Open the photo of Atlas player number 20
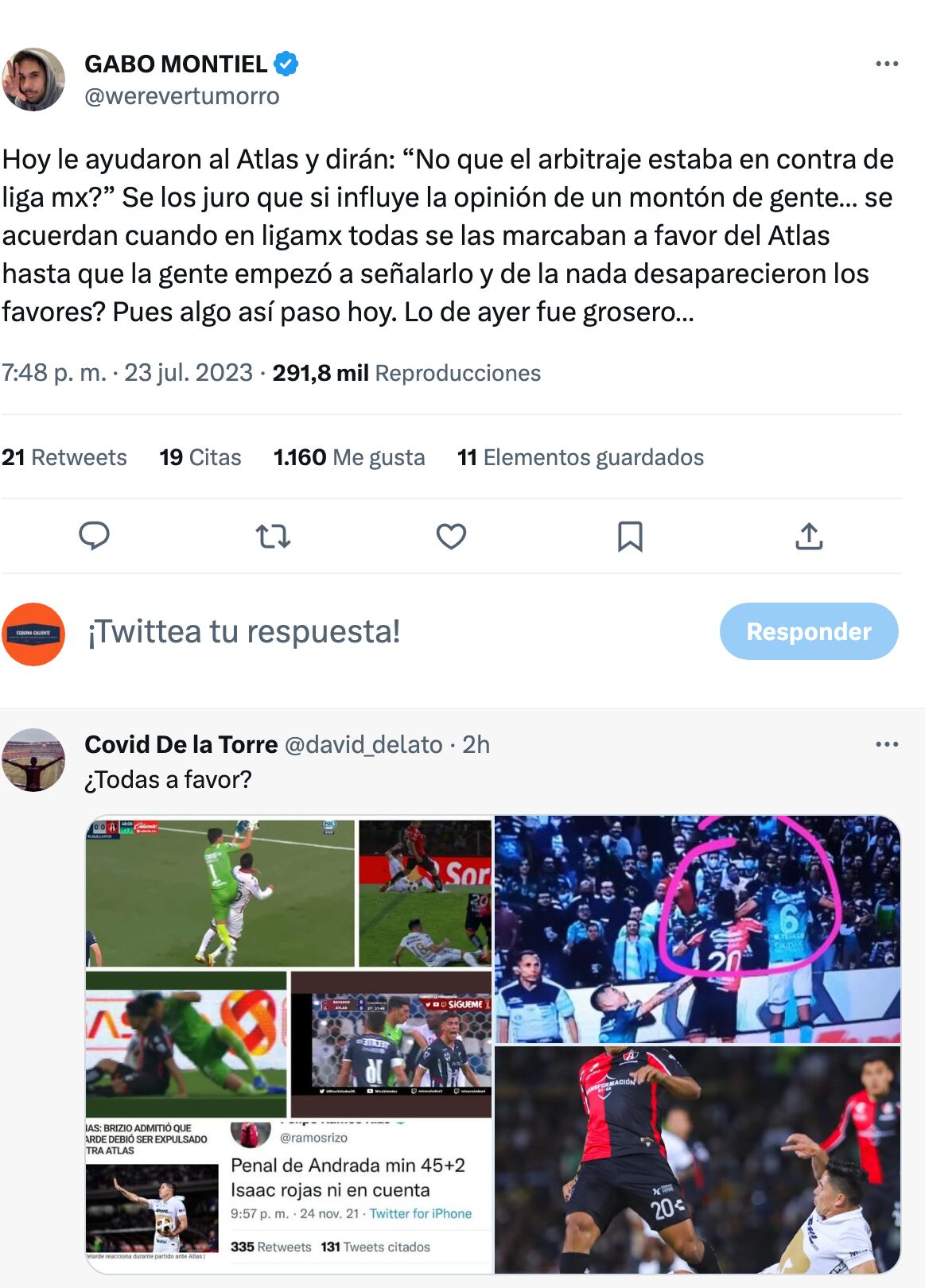The width and height of the screenshot is (925, 1288). coord(698,1159)
